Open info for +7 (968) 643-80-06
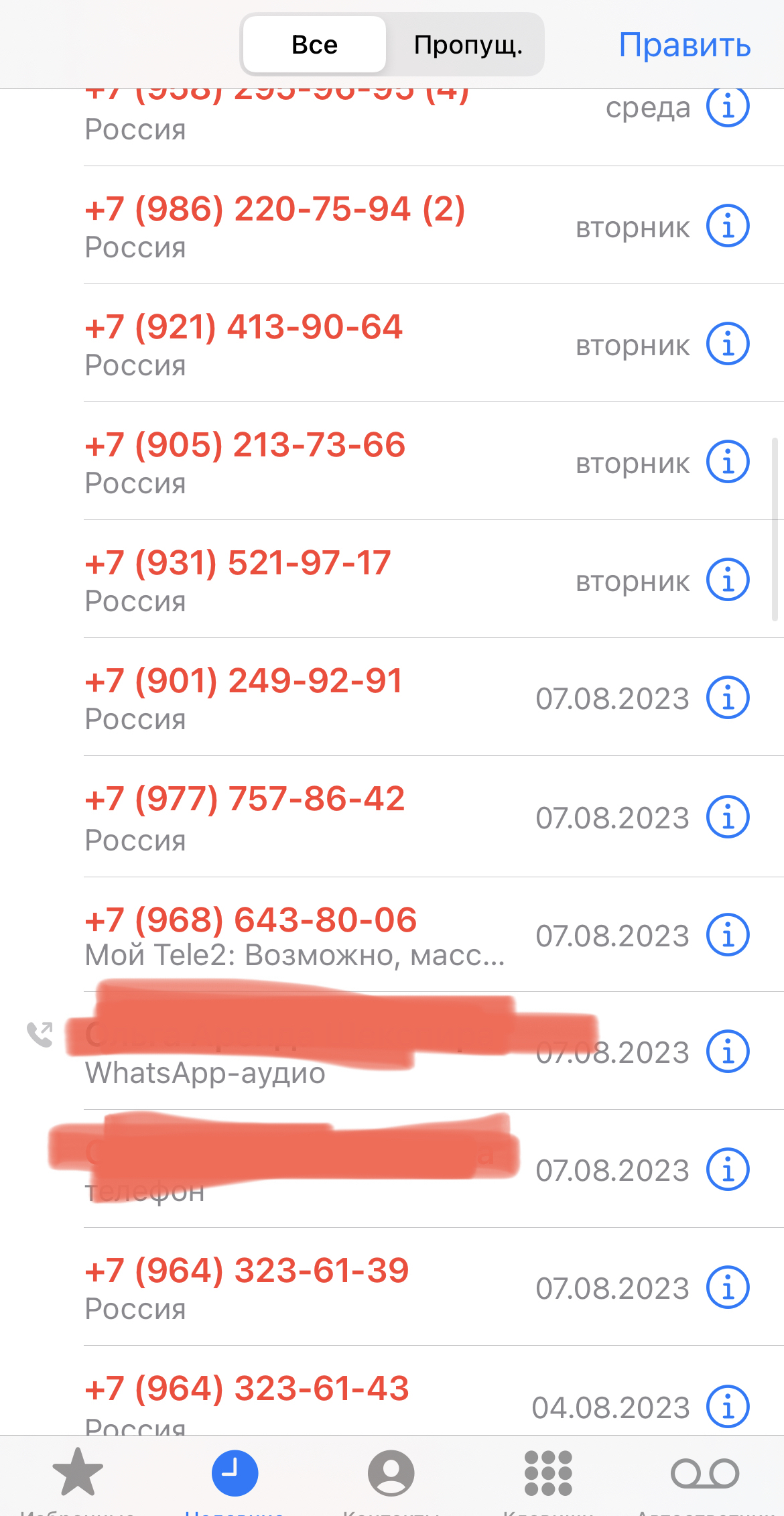Viewport: 784px width, 1516px height. (x=728, y=934)
